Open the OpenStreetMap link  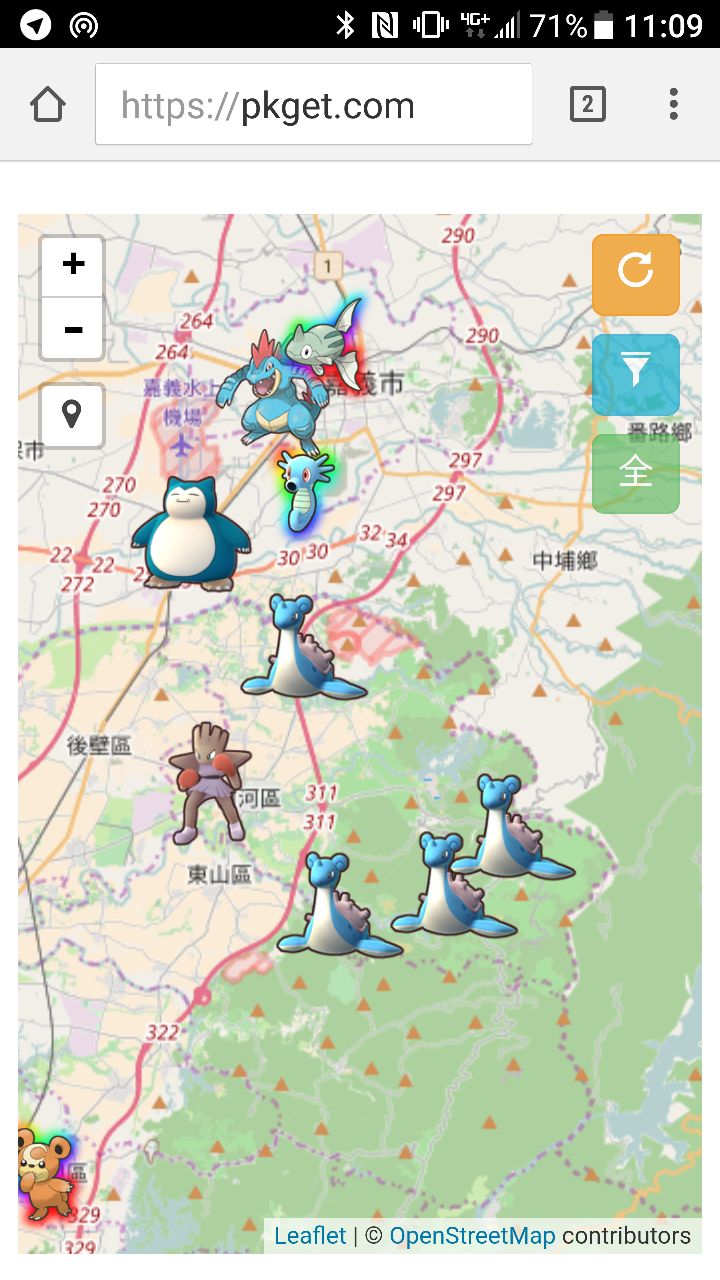tap(472, 1236)
